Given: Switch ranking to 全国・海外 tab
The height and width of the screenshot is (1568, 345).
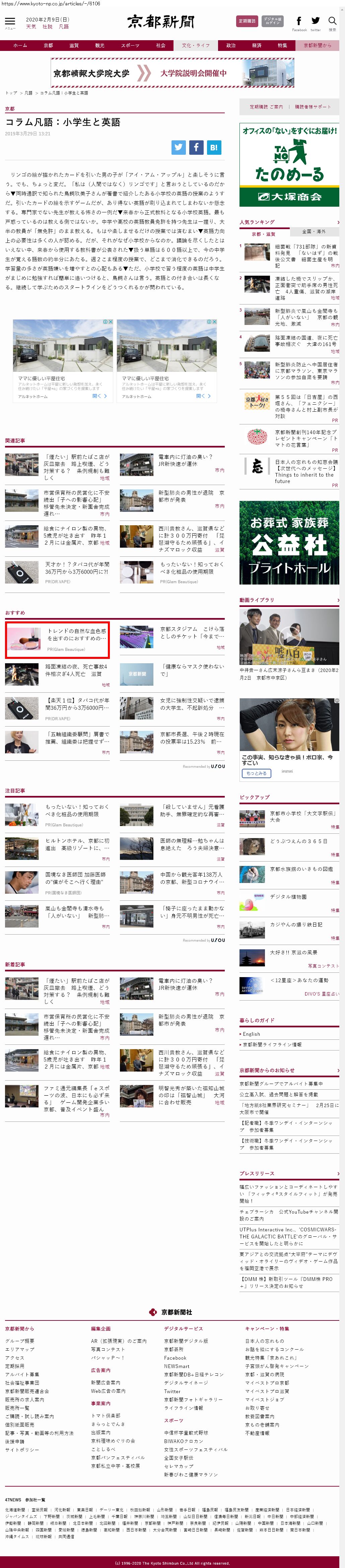Looking at the screenshot, I should tap(314, 232).
